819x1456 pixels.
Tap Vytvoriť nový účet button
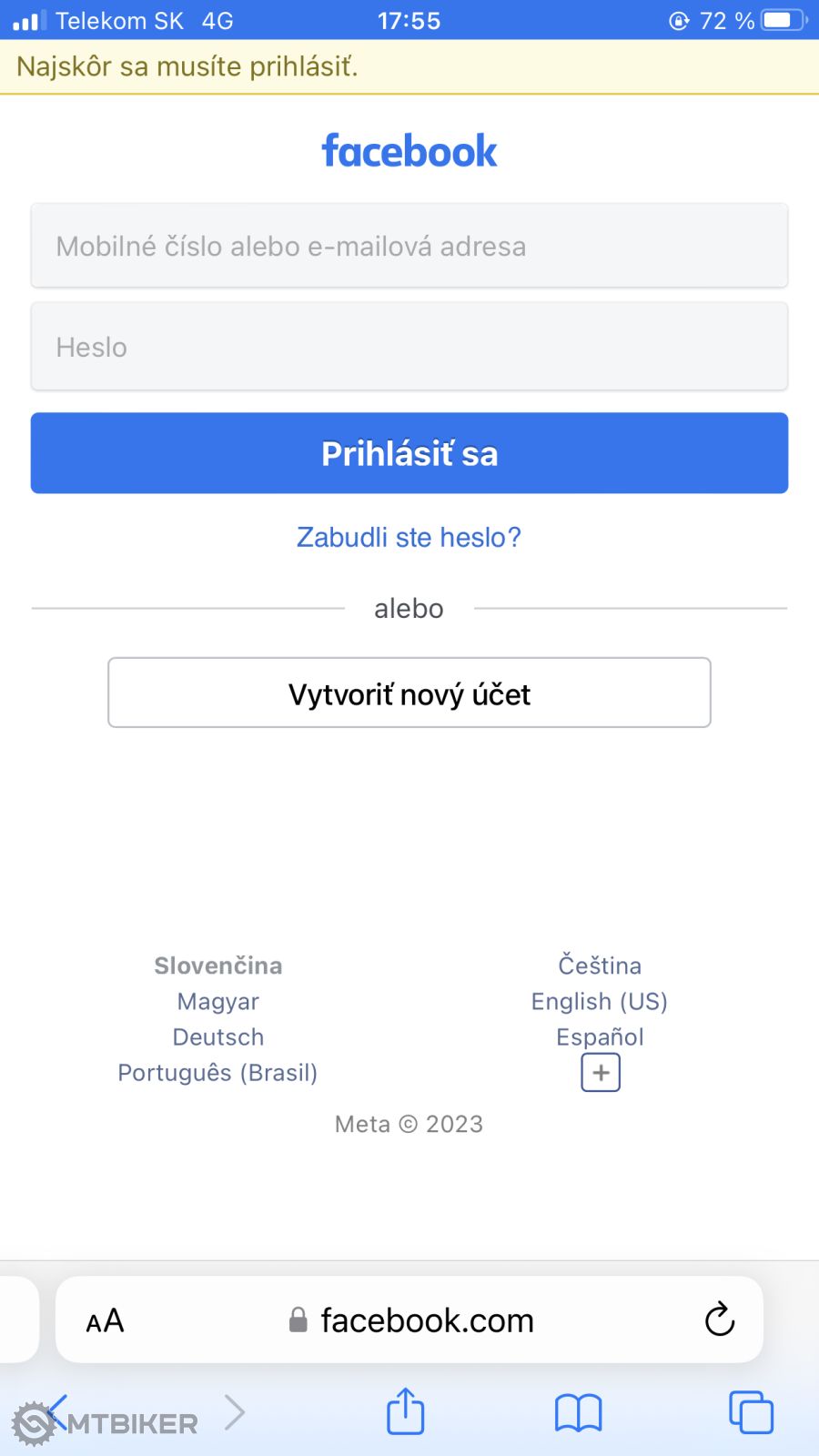pos(409,693)
